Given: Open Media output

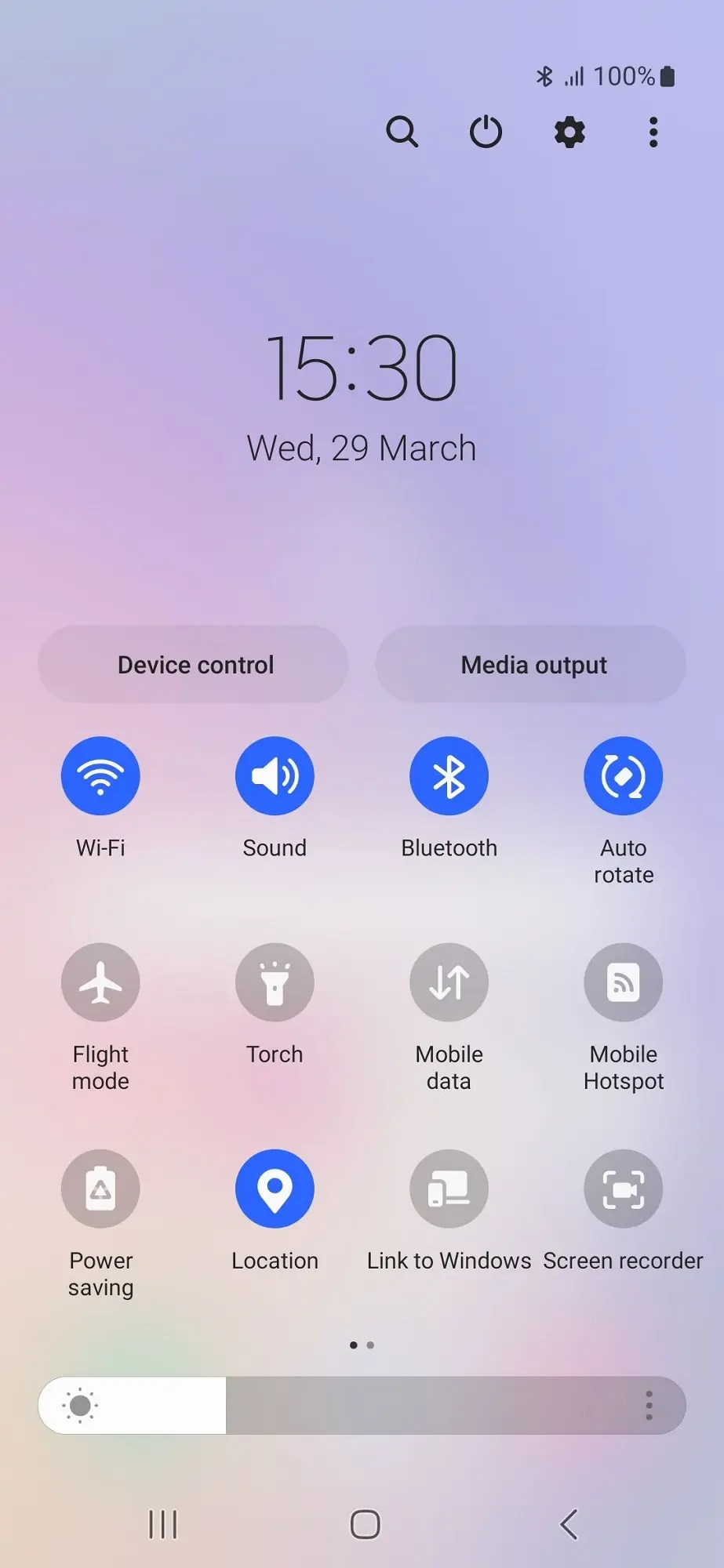Looking at the screenshot, I should click(x=532, y=664).
